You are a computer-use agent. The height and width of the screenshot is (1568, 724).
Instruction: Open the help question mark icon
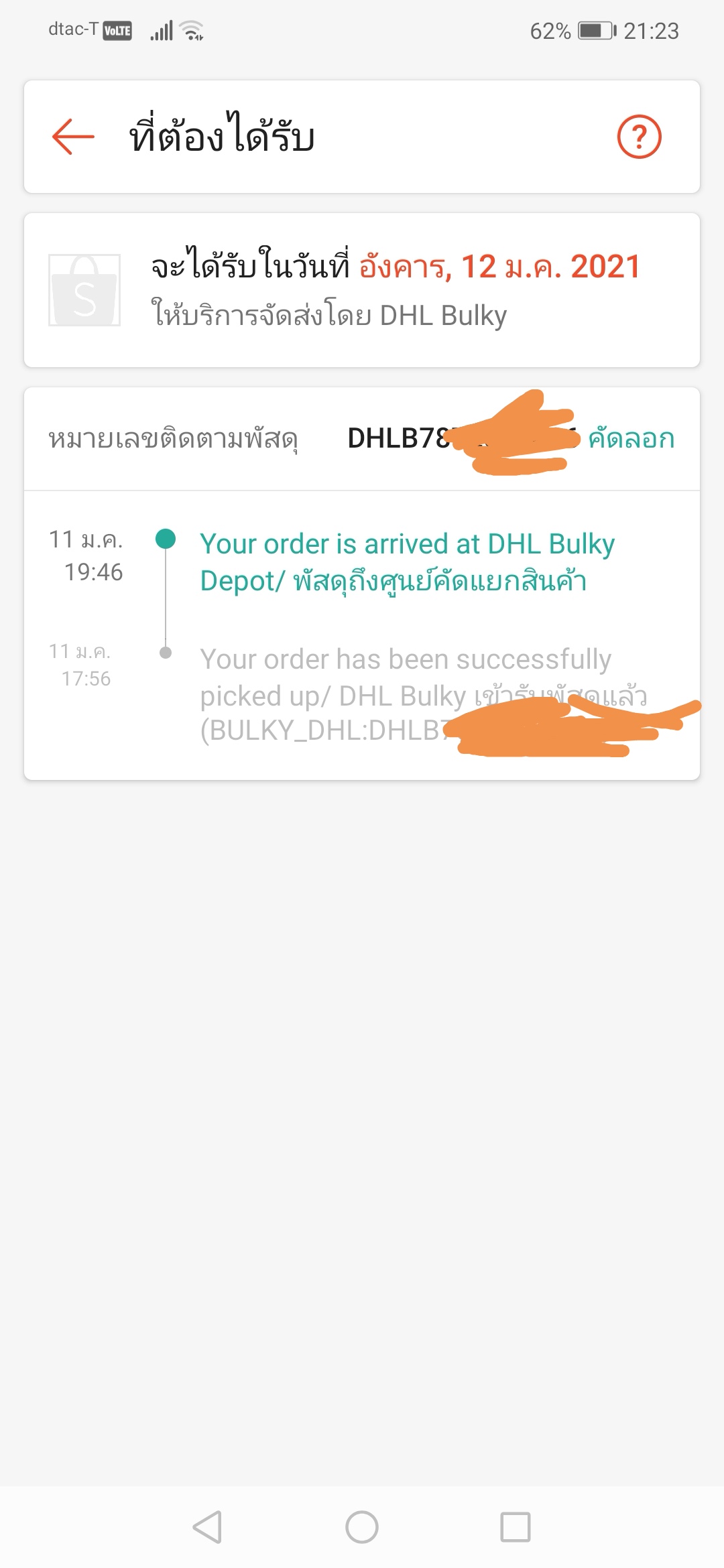tap(639, 137)
